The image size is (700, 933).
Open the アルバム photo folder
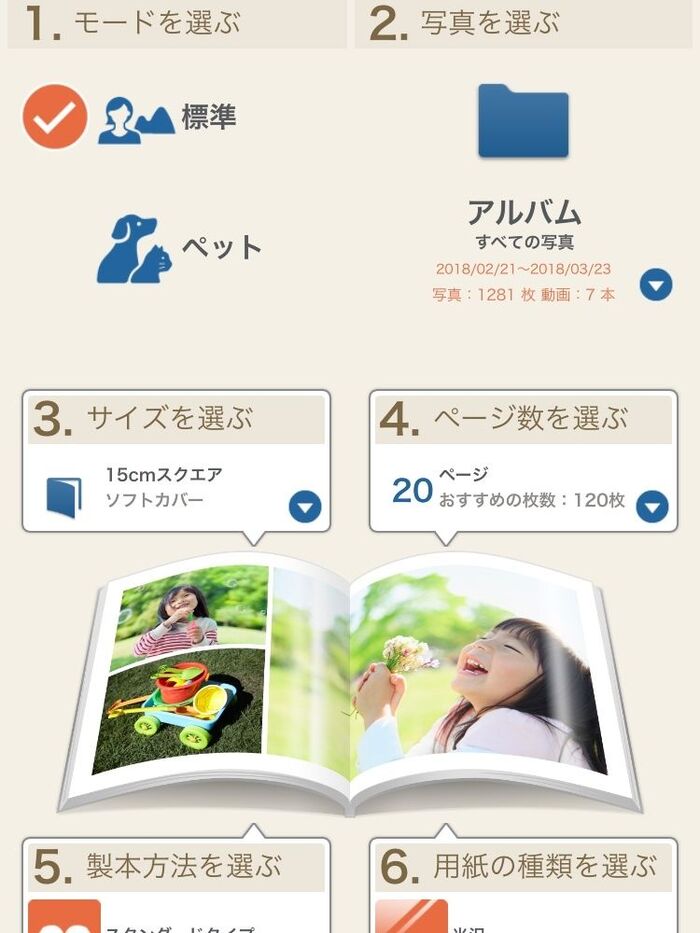point(523,121)
